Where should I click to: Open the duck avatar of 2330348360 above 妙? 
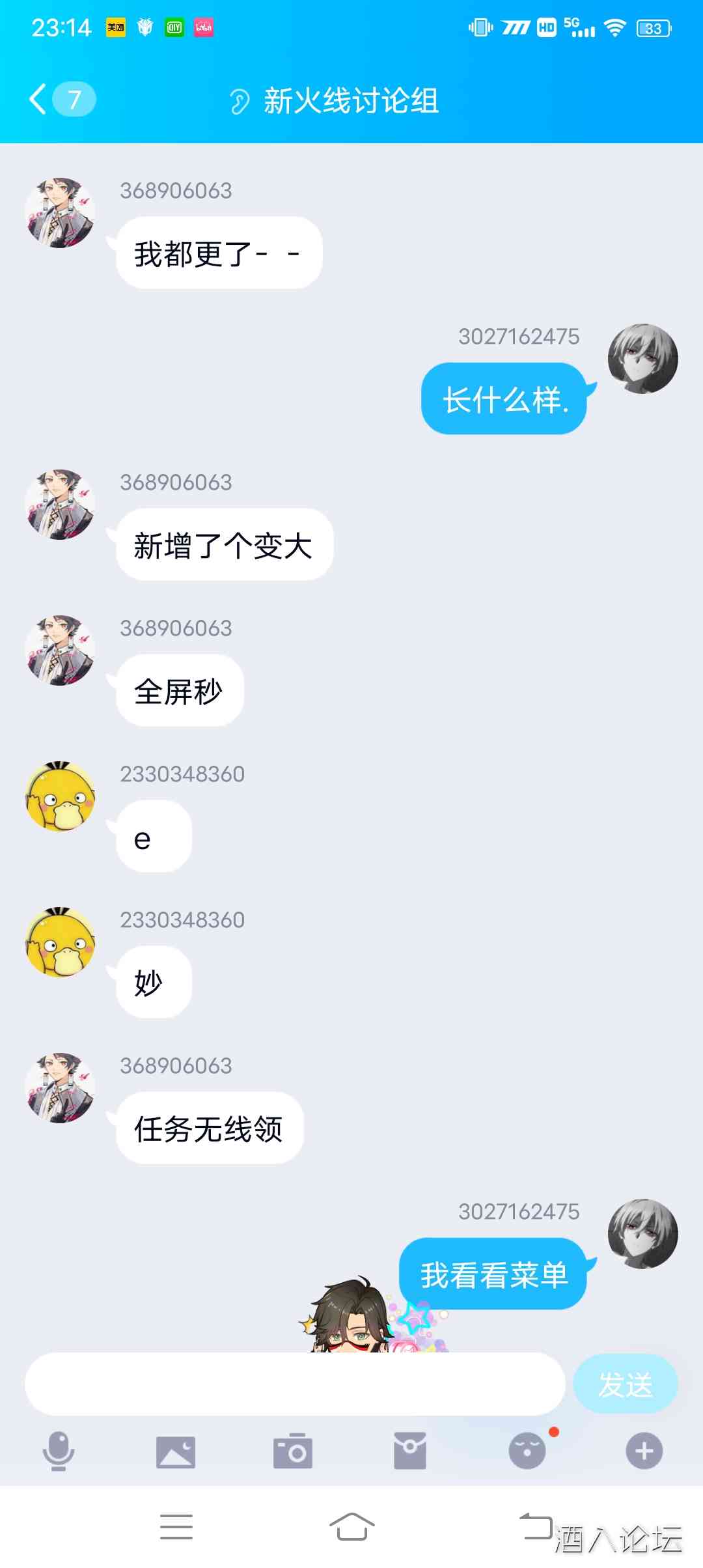point(60,942)
